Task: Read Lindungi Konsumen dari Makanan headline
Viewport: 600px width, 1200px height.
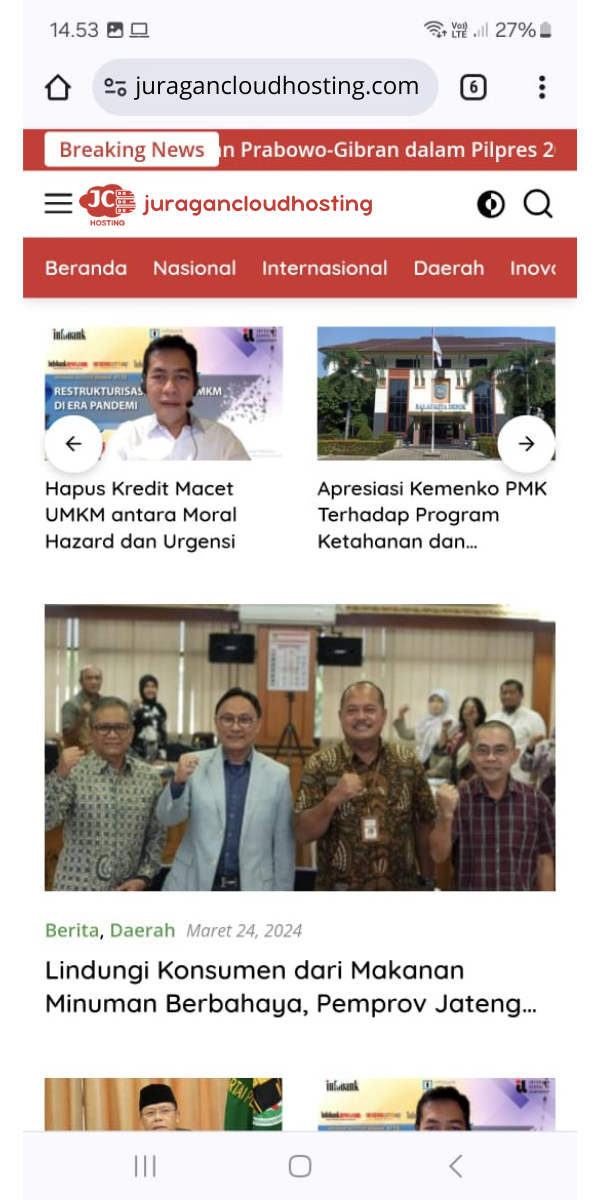Action: point(290,986)
